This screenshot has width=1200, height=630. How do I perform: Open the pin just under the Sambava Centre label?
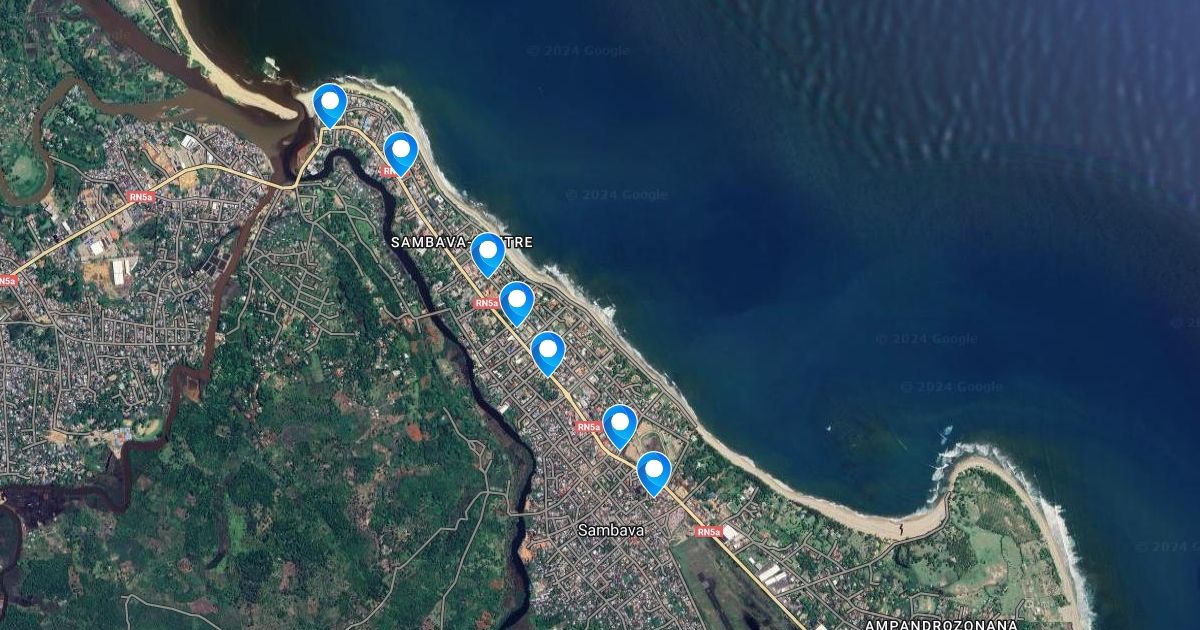(517, 301)
